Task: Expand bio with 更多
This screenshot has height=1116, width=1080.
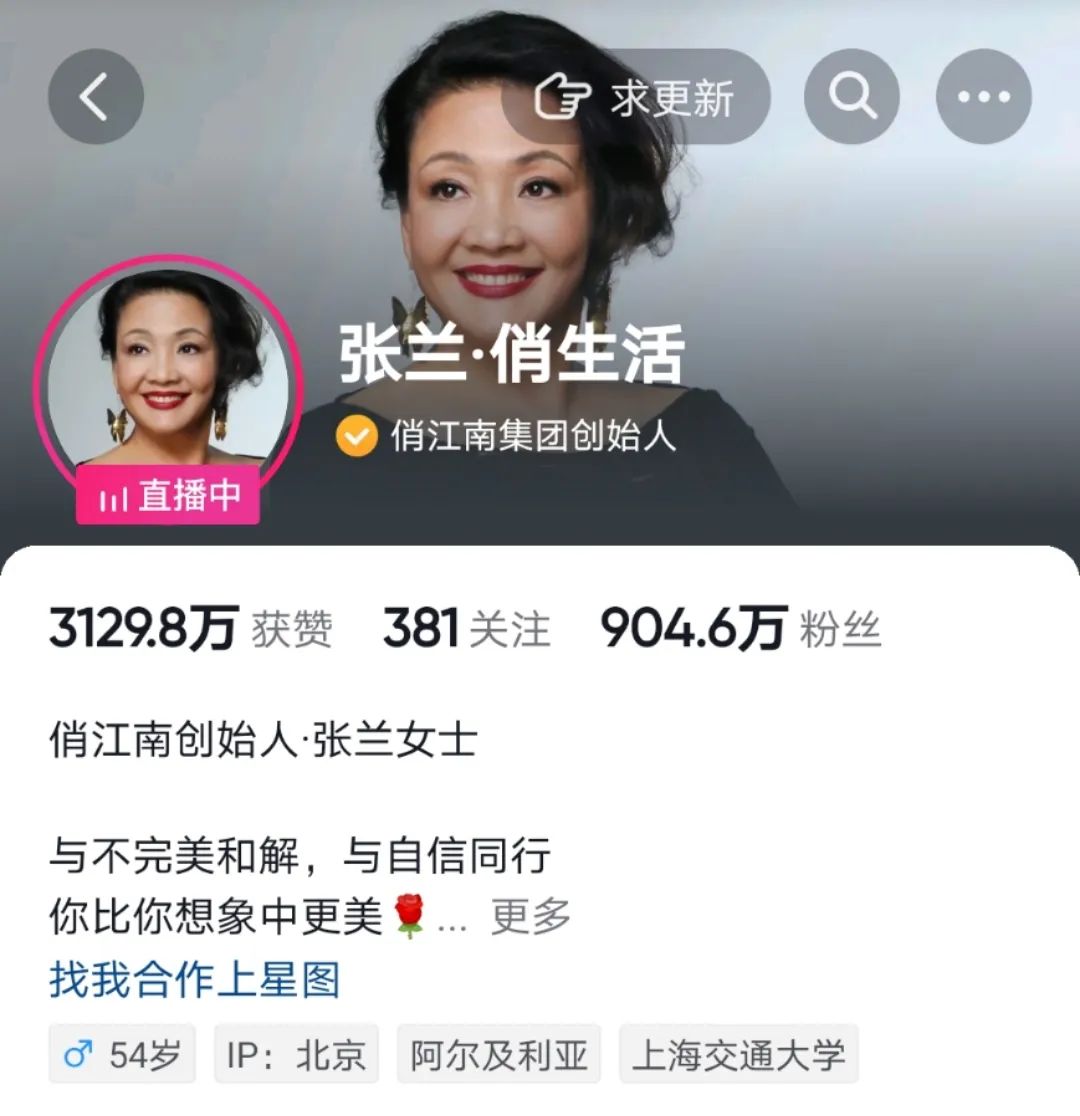Action: [x=530, y=916]
